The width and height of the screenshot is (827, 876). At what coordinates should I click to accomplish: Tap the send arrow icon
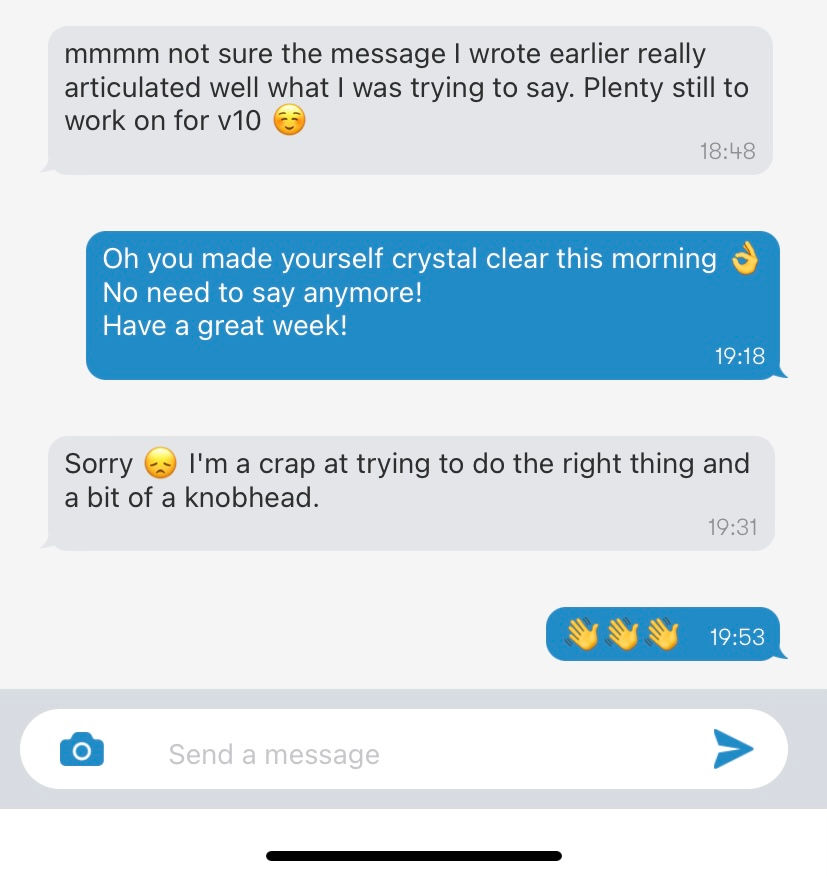pyautogui.click(x=733, y=749)
